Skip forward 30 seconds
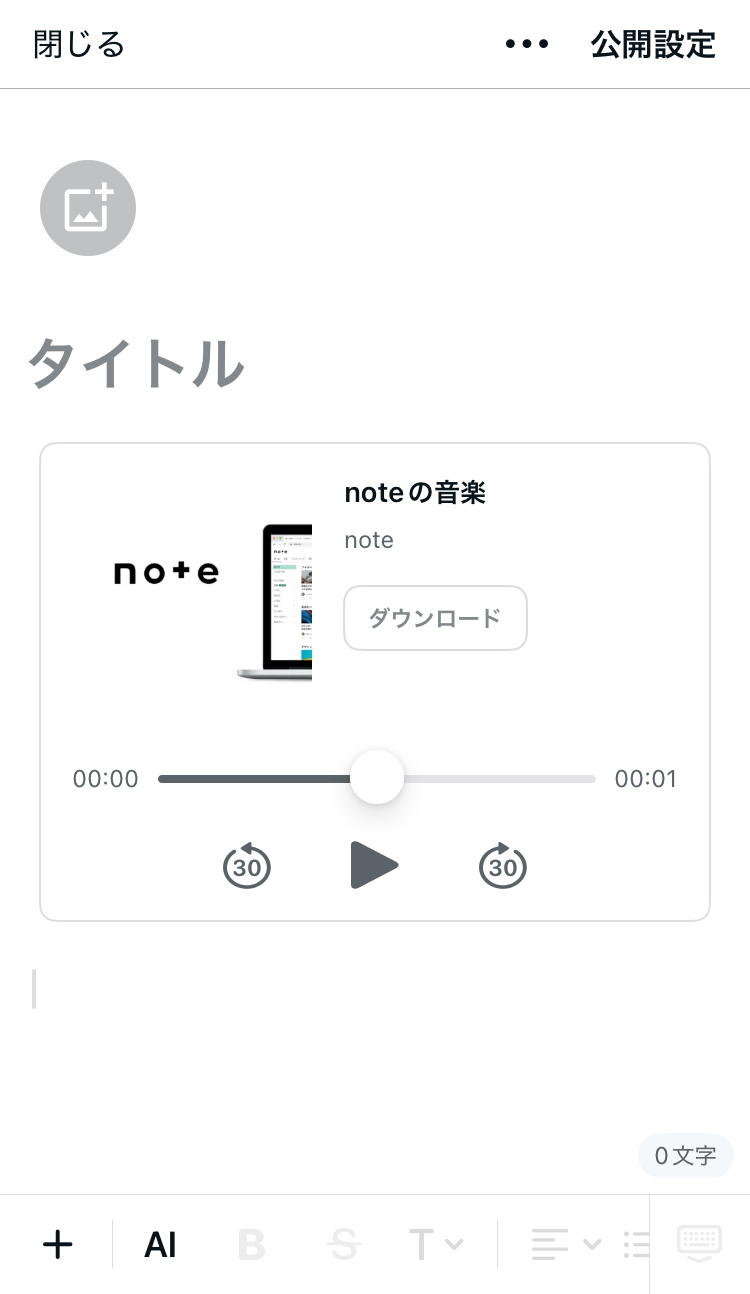Image resolution: width=750 pixels, height=1294 pixels. [502, 865]
